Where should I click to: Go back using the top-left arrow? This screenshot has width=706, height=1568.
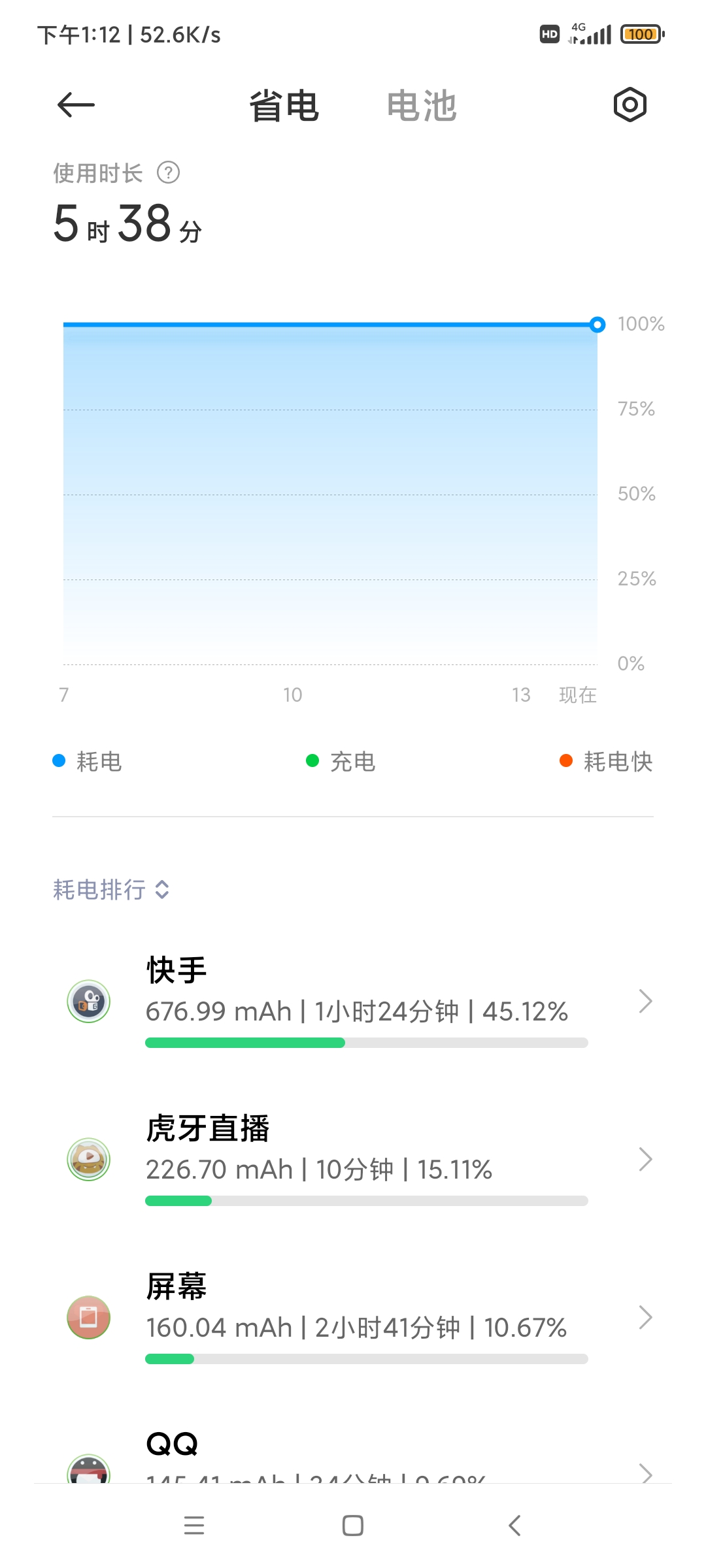(76, 105)
